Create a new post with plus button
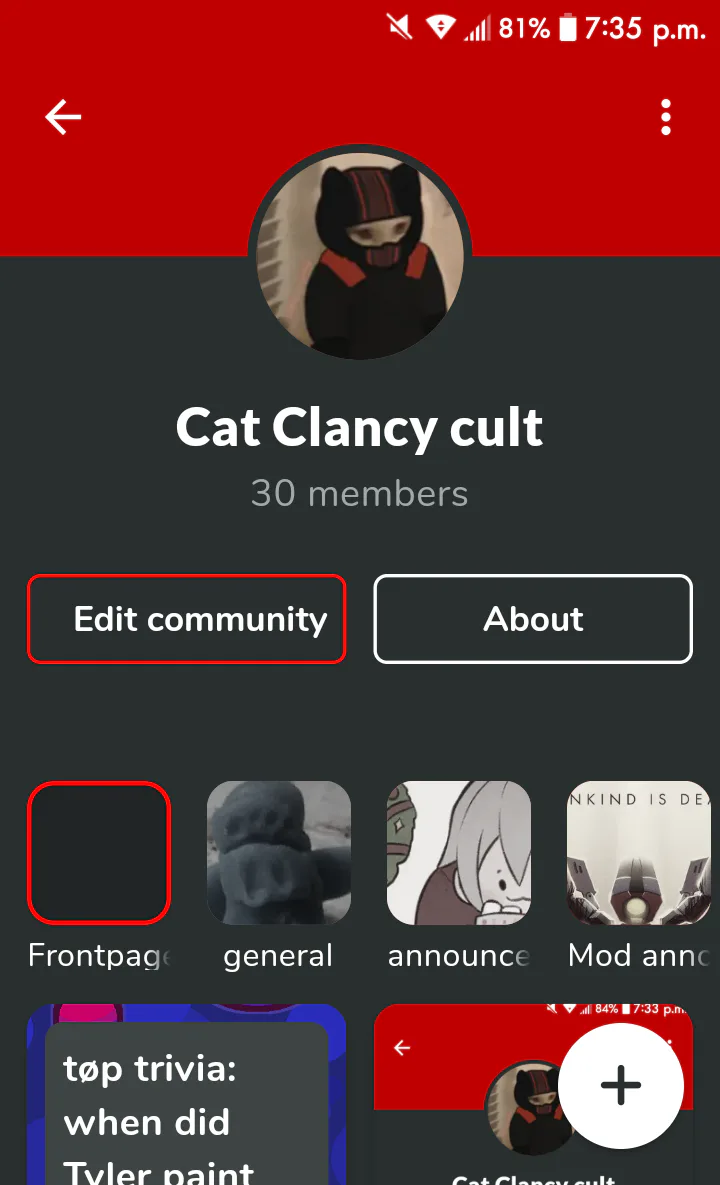 [621, 1085]
